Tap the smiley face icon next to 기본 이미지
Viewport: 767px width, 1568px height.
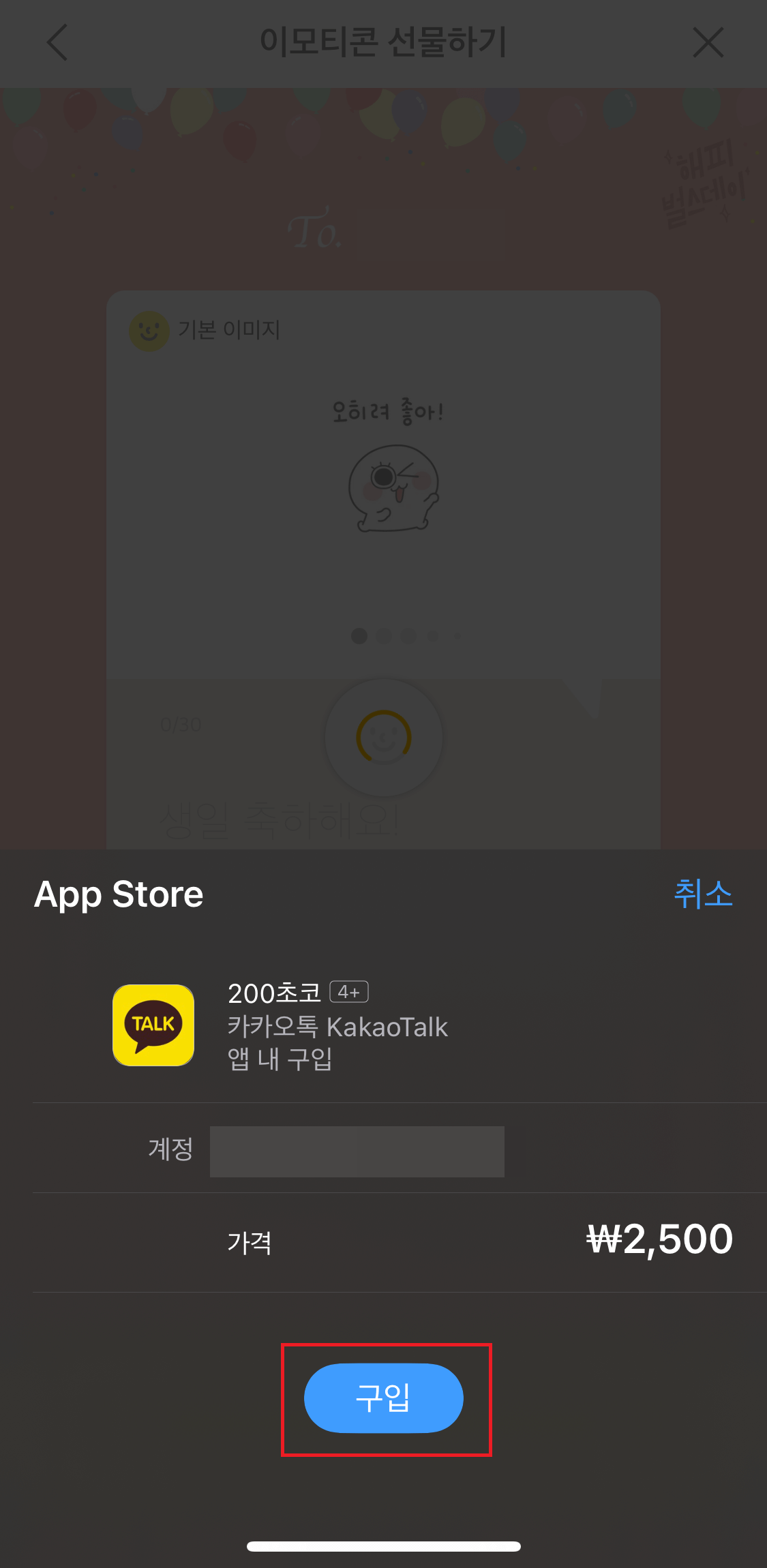(149, 332)
